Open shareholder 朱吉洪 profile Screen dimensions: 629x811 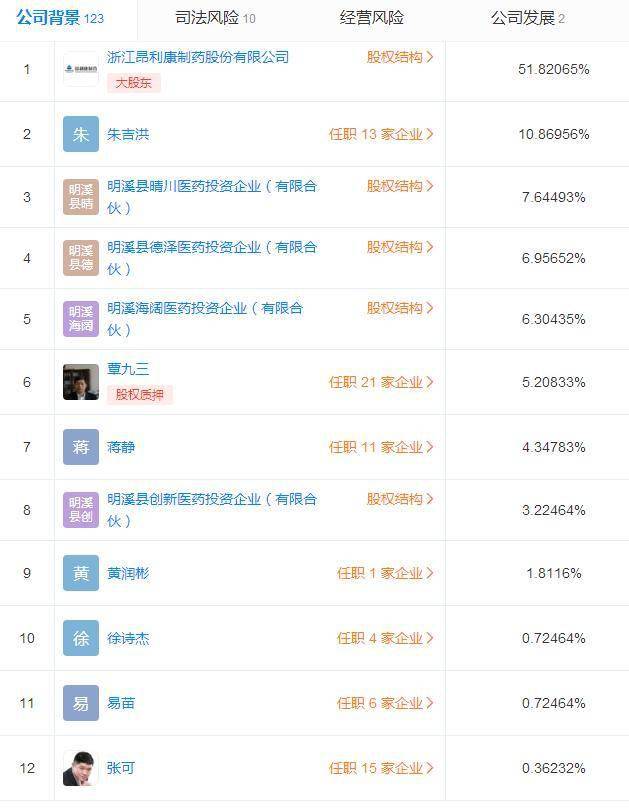coord(128,134)
